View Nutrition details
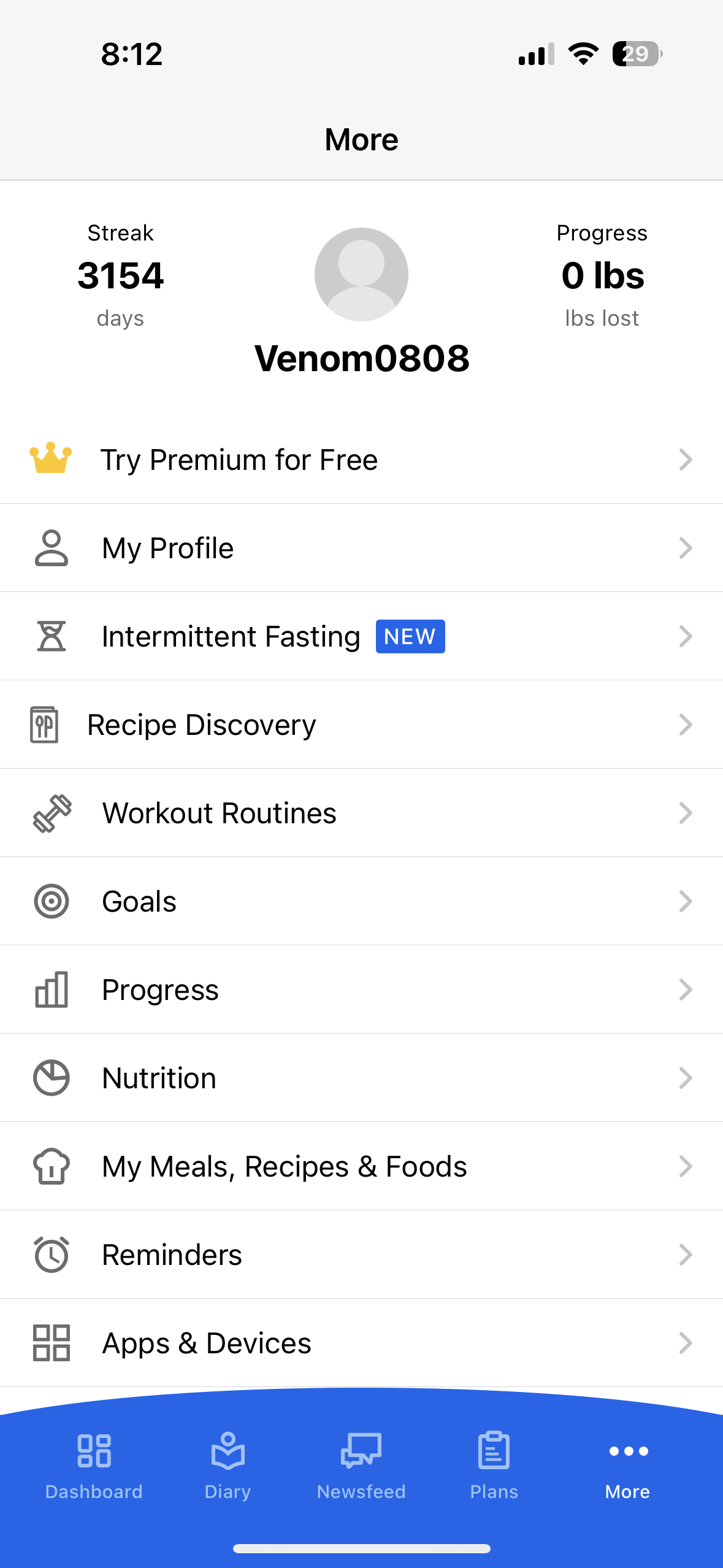The width and height of the screenshot is (723, 1568). [361, 1078]
